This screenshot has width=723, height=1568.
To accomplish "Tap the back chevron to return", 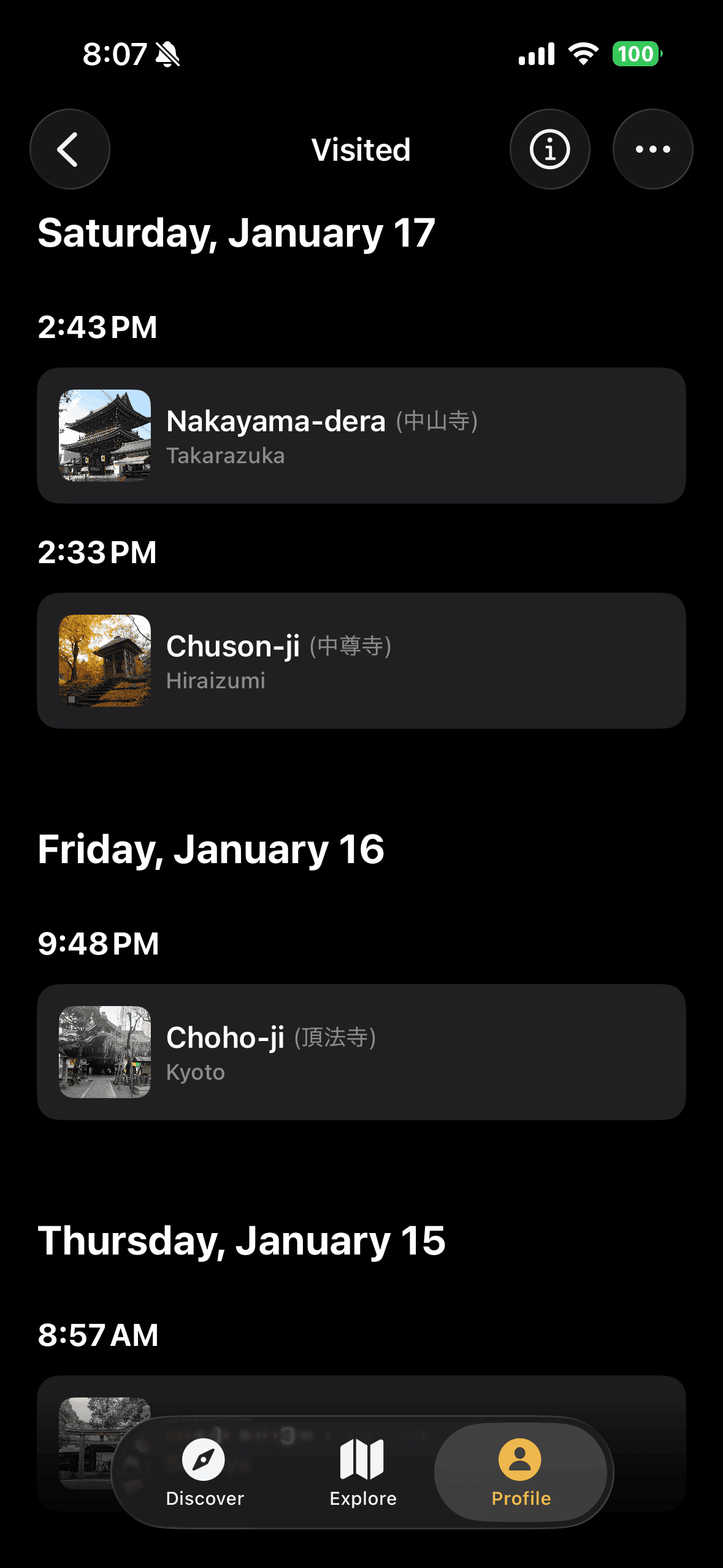I will point(69,148).
